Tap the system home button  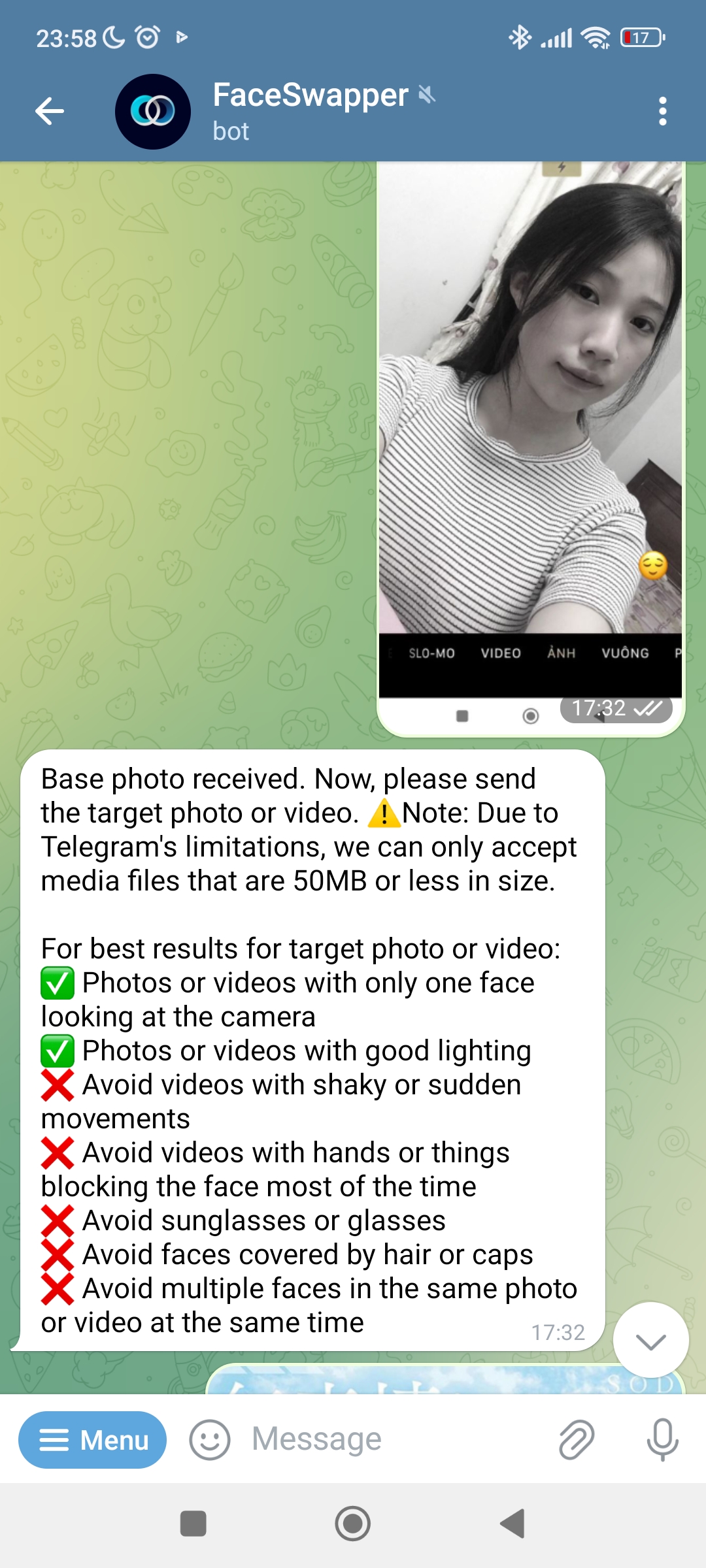pos(353,1524)
